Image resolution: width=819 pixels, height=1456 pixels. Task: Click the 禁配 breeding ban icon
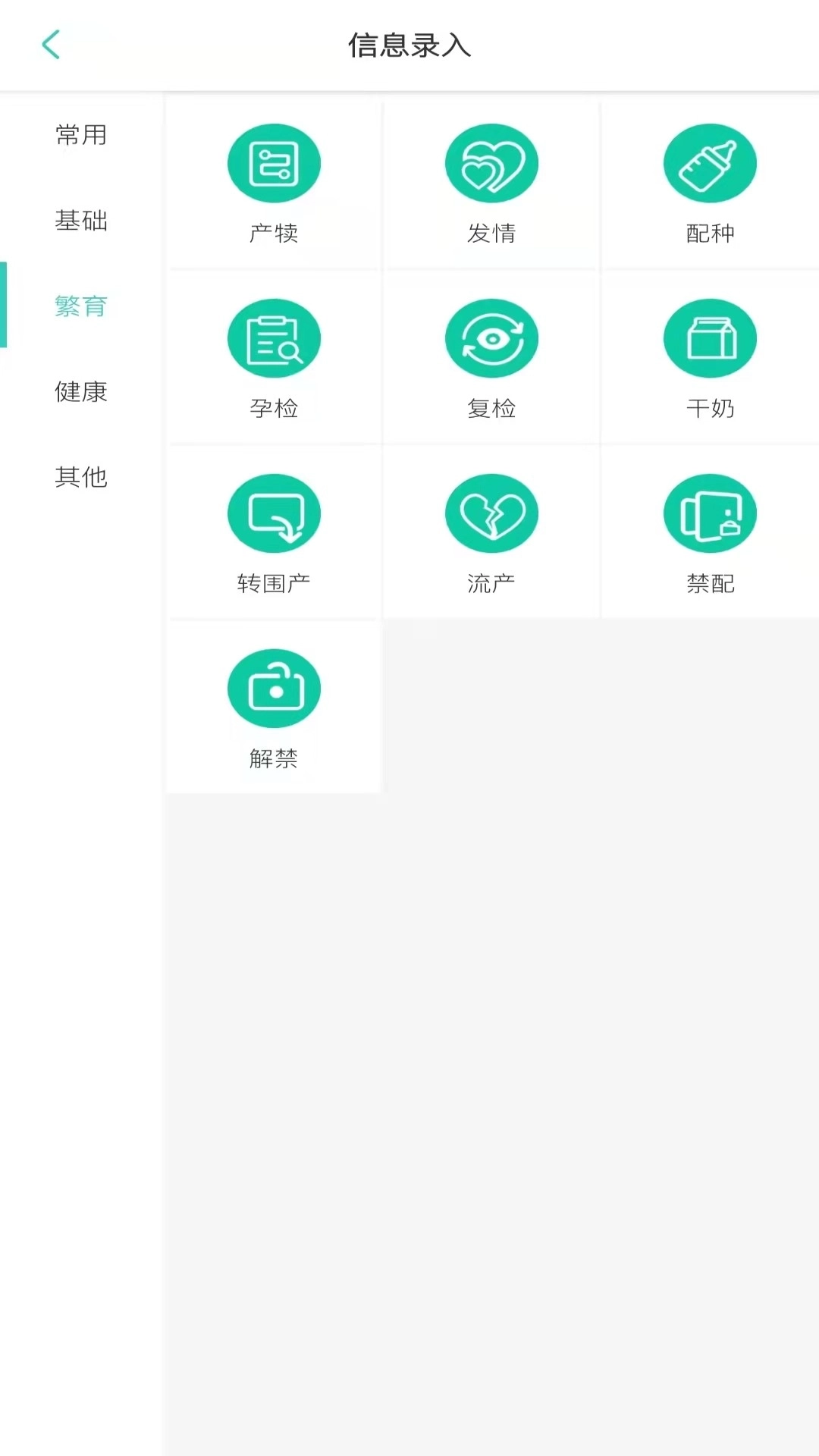point(710,513)
